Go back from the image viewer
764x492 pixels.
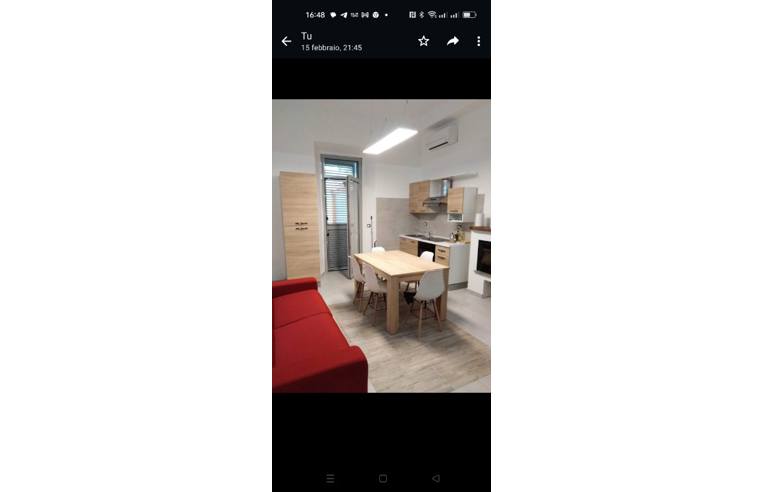(286, 41)
